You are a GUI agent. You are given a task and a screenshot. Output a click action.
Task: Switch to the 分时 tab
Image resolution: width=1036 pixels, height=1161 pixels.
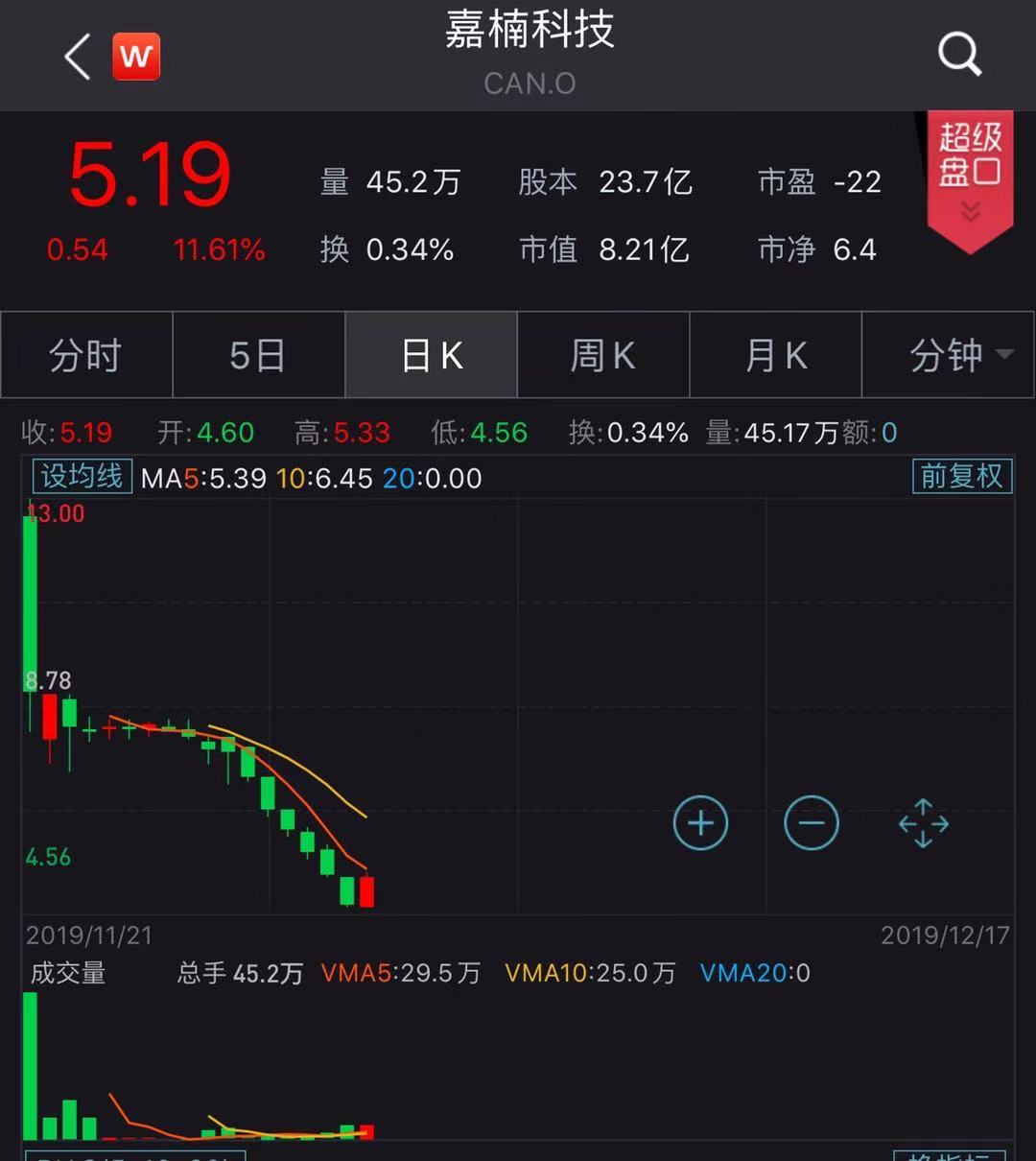(x=86, y=355)
